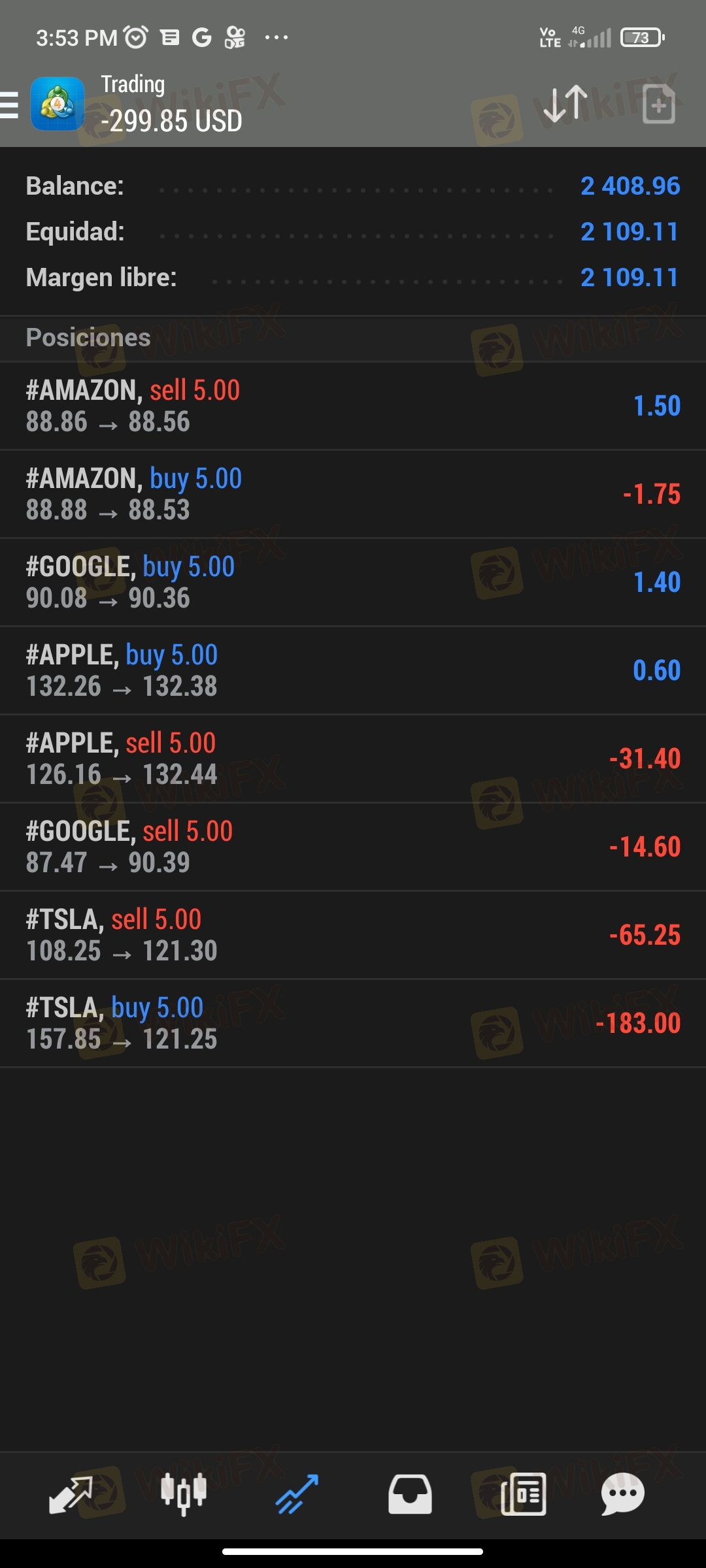Screen dimensions: 706x1568
Task: View the #TSLA buy 5.00 position
Action: tap(353, 1023)
